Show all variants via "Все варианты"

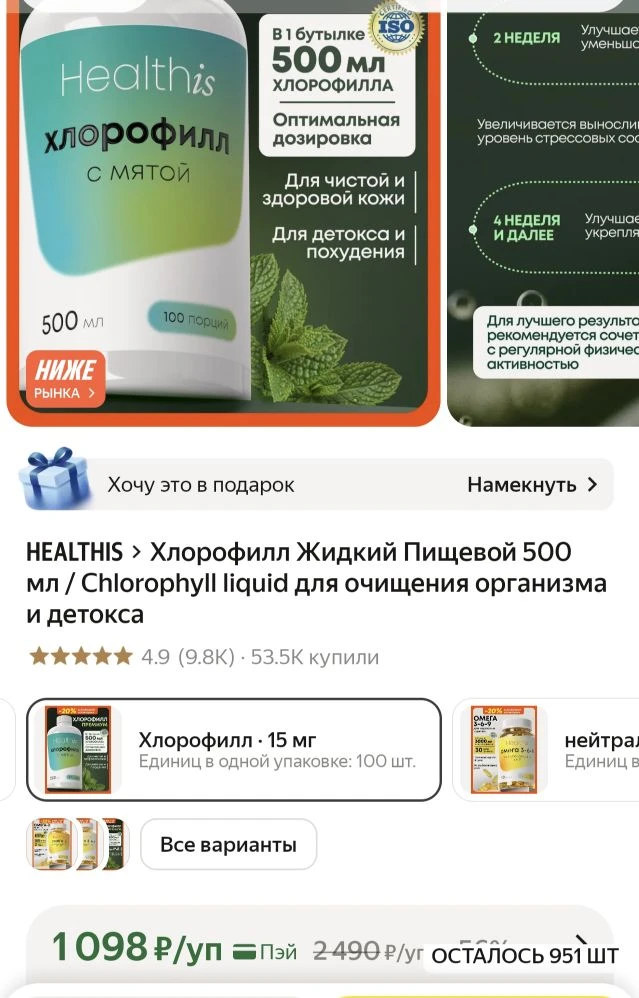point(228,844)
